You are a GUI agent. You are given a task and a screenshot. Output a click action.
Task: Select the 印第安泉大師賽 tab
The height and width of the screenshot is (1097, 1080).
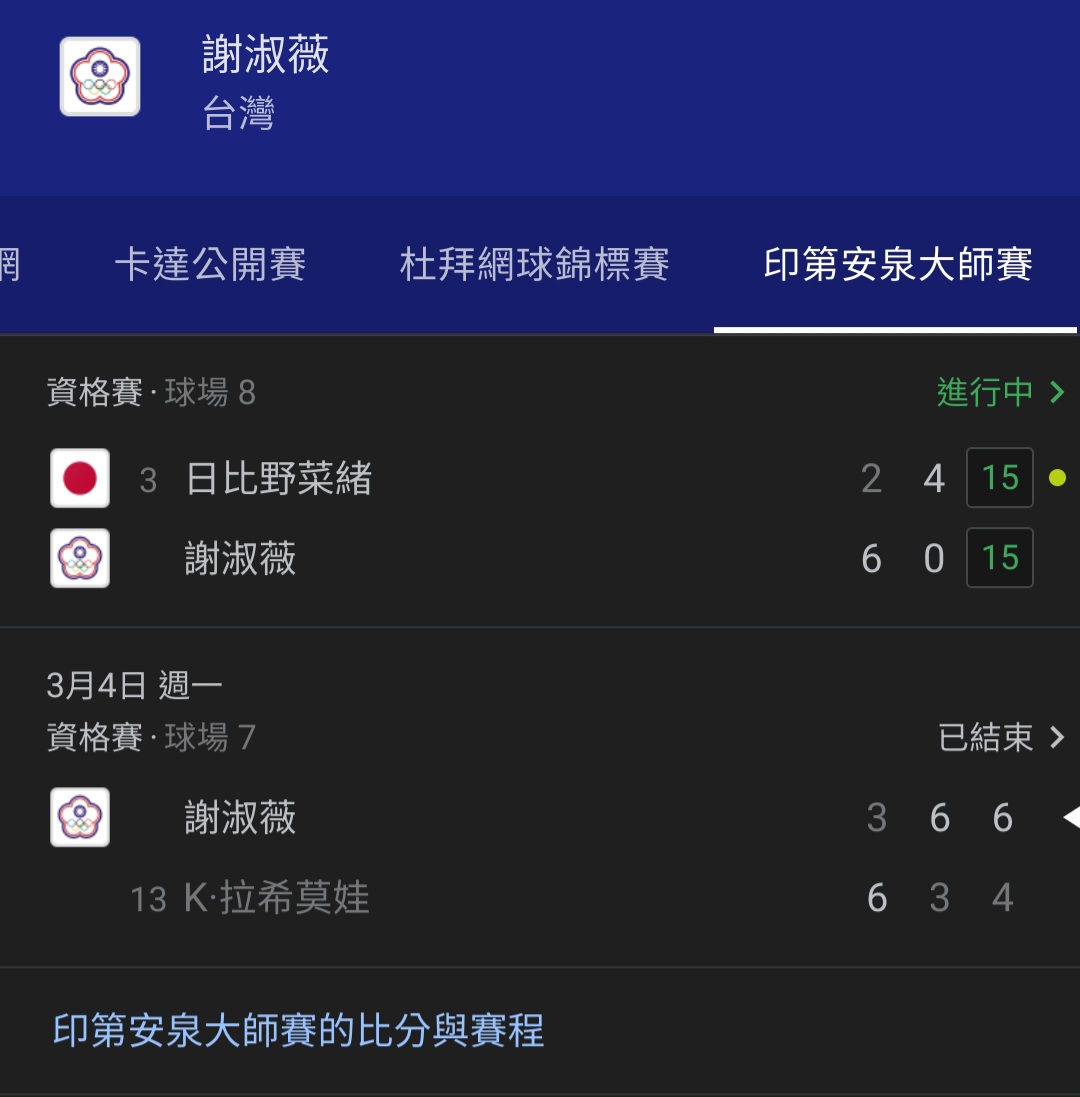(x=897, y=265)
